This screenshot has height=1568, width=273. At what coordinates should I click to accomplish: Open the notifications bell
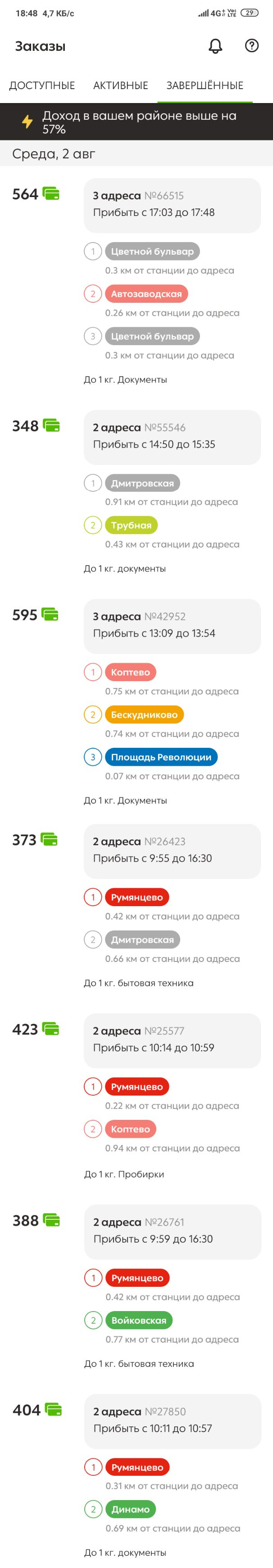[215, 46]
